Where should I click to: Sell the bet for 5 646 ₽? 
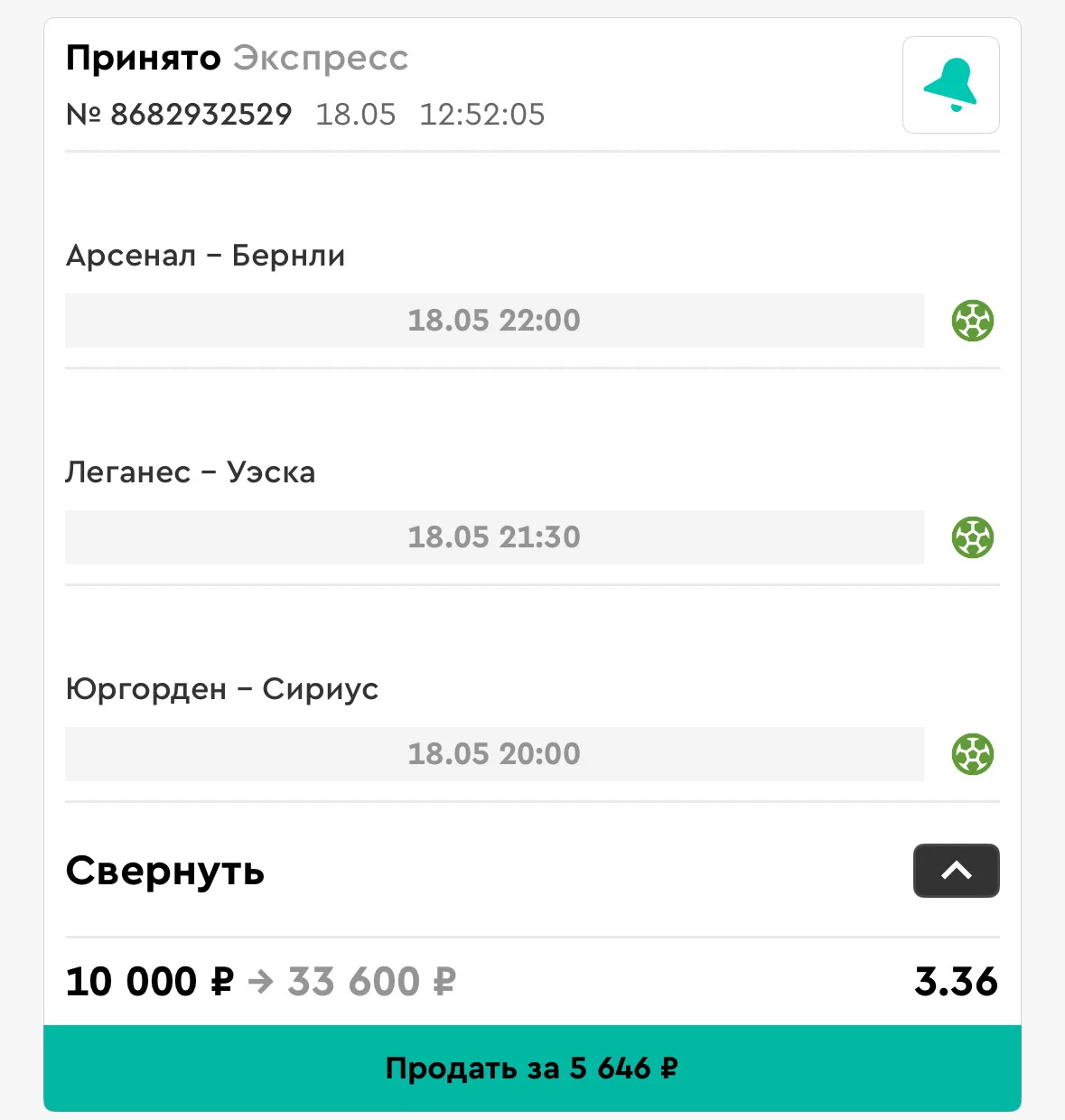click(x=532, y=1069)
